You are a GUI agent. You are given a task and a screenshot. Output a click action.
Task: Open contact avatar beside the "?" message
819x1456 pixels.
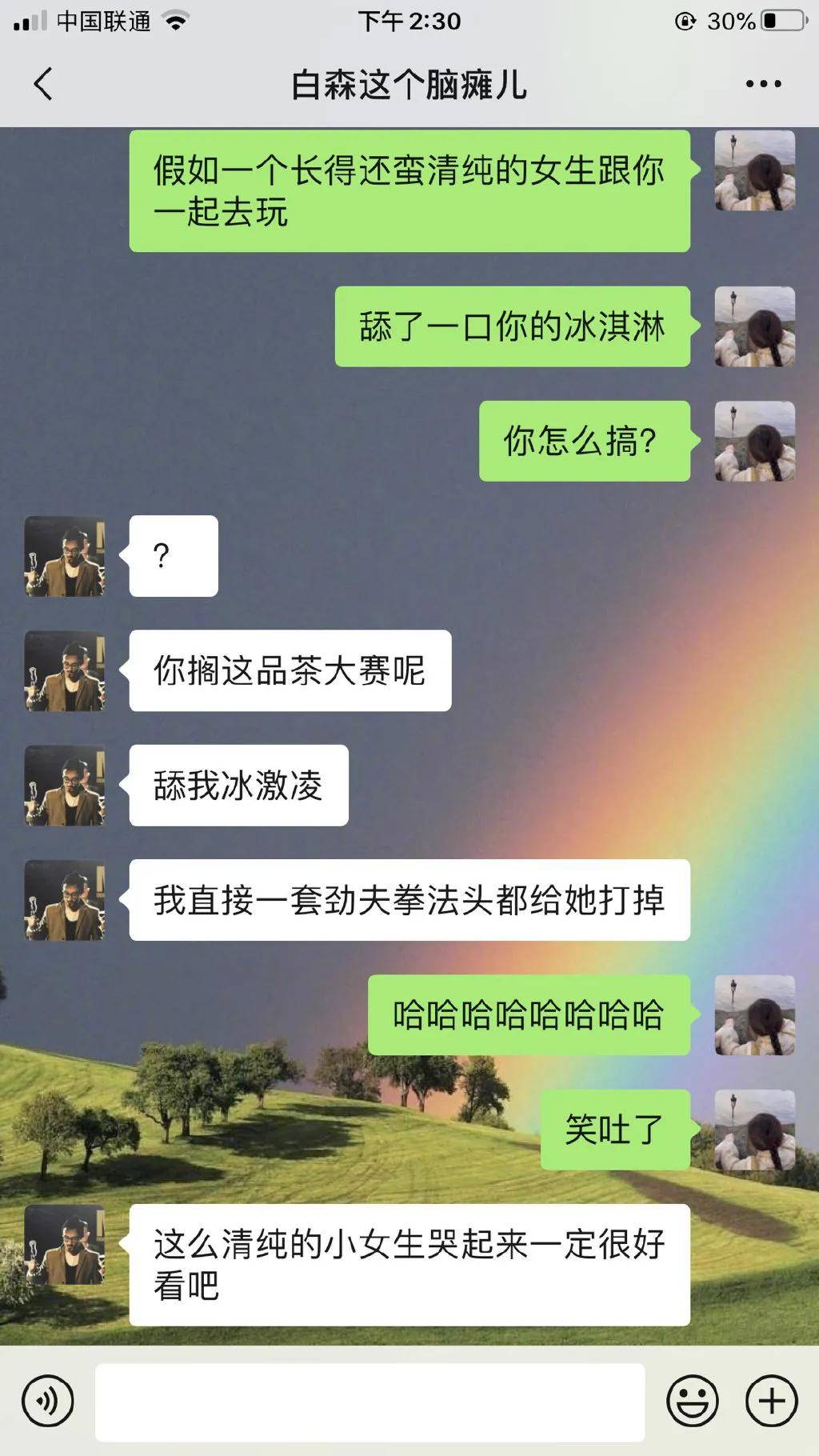pyautogui.click(x=65, y=556)
